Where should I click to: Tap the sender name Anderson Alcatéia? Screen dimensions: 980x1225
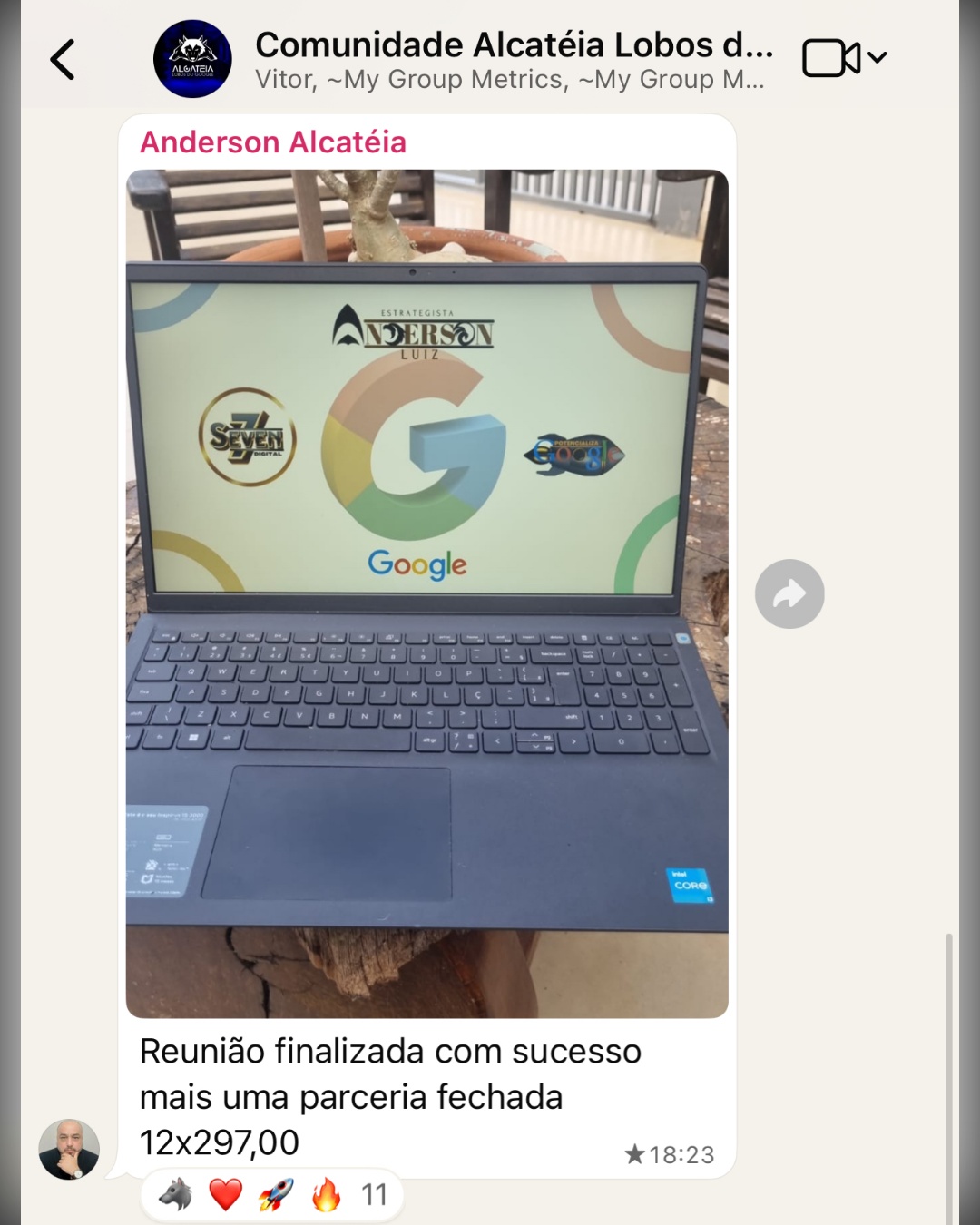[x=272, y=142]
